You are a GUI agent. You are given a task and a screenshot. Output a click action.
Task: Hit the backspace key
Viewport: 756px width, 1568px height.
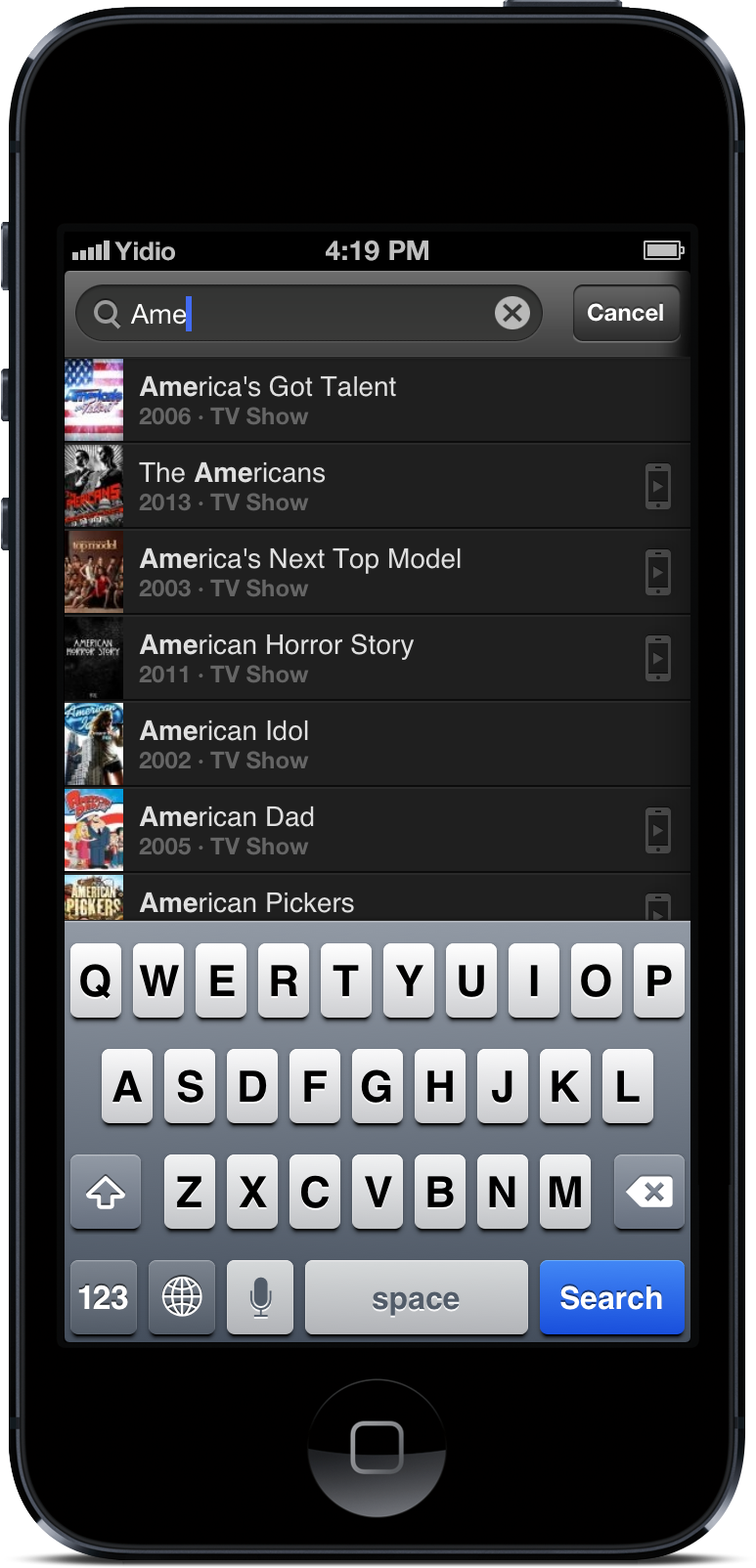(648, 1192)
